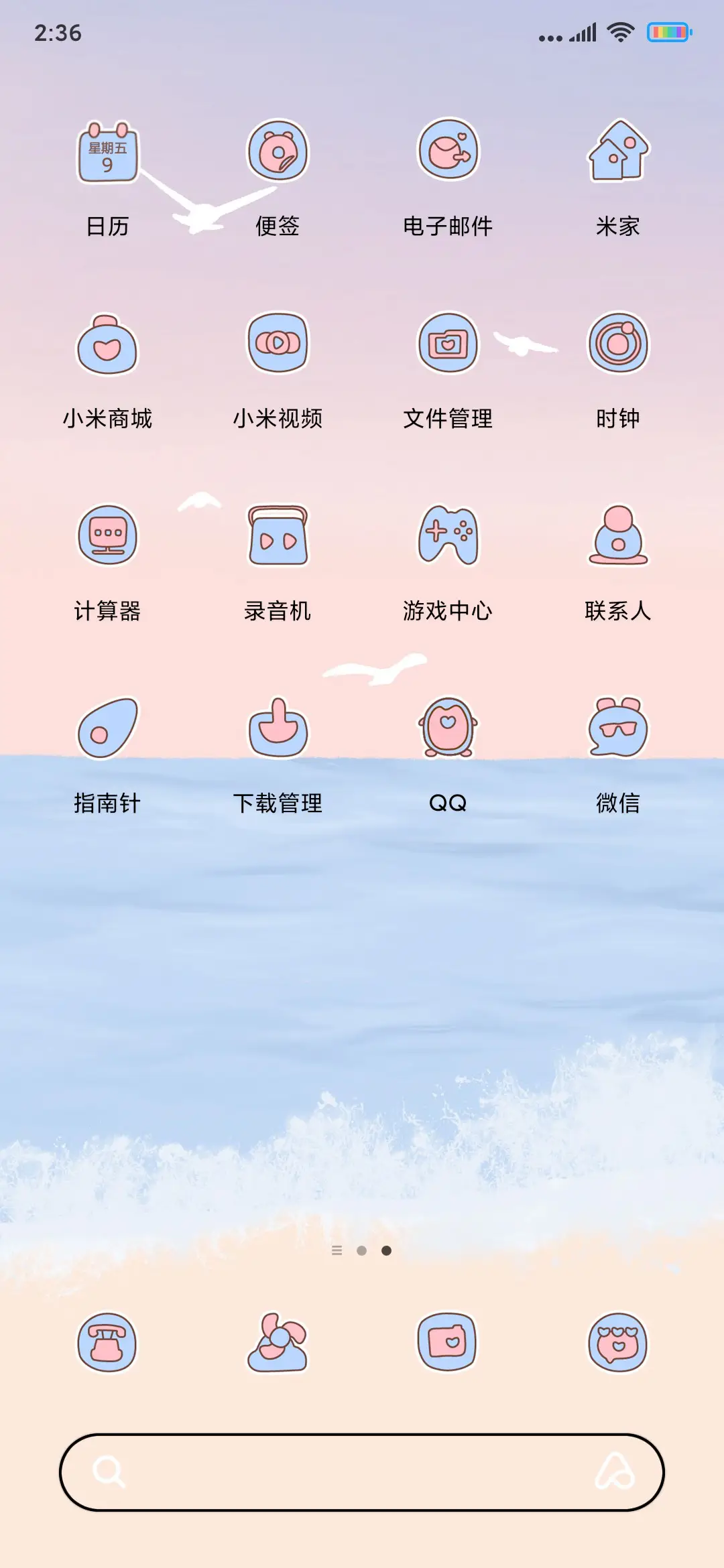Open the 文件管理 File Manager
Screen dimensions: 724x1568
pyautogui.click(x=448, y=344)
